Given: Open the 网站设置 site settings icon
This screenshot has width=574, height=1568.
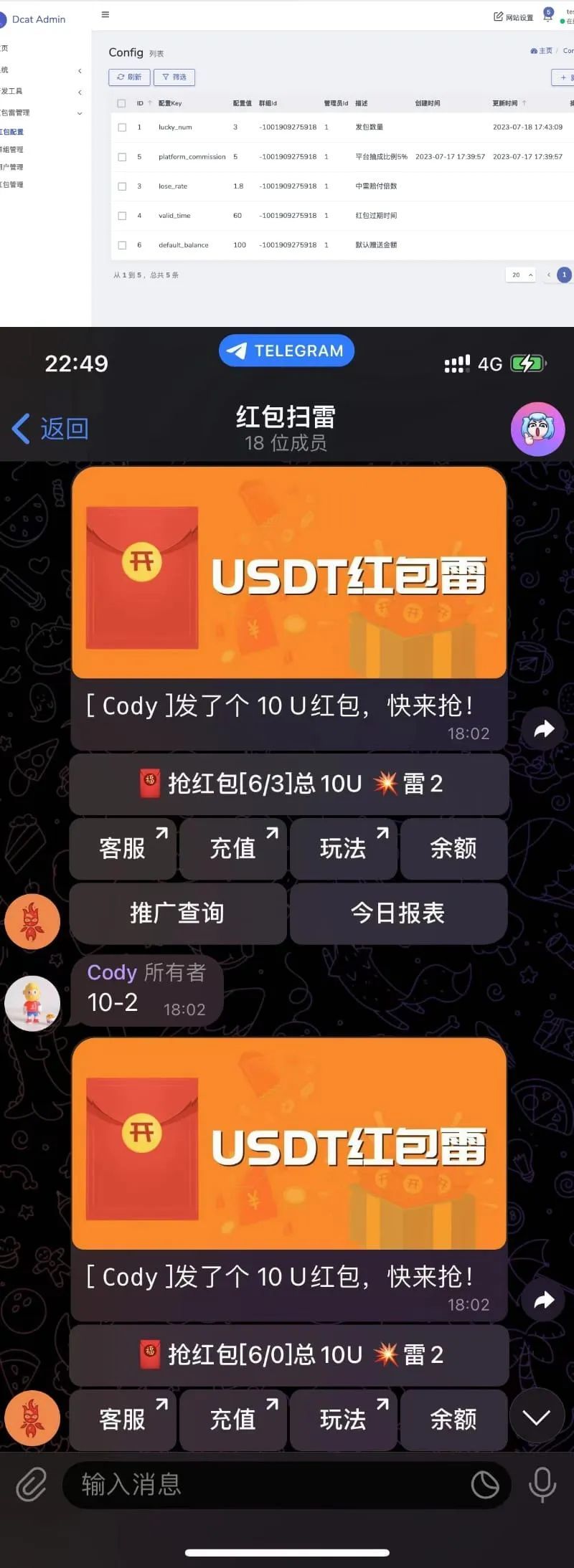Looking at the screenshot, I should tap(514, 16).
